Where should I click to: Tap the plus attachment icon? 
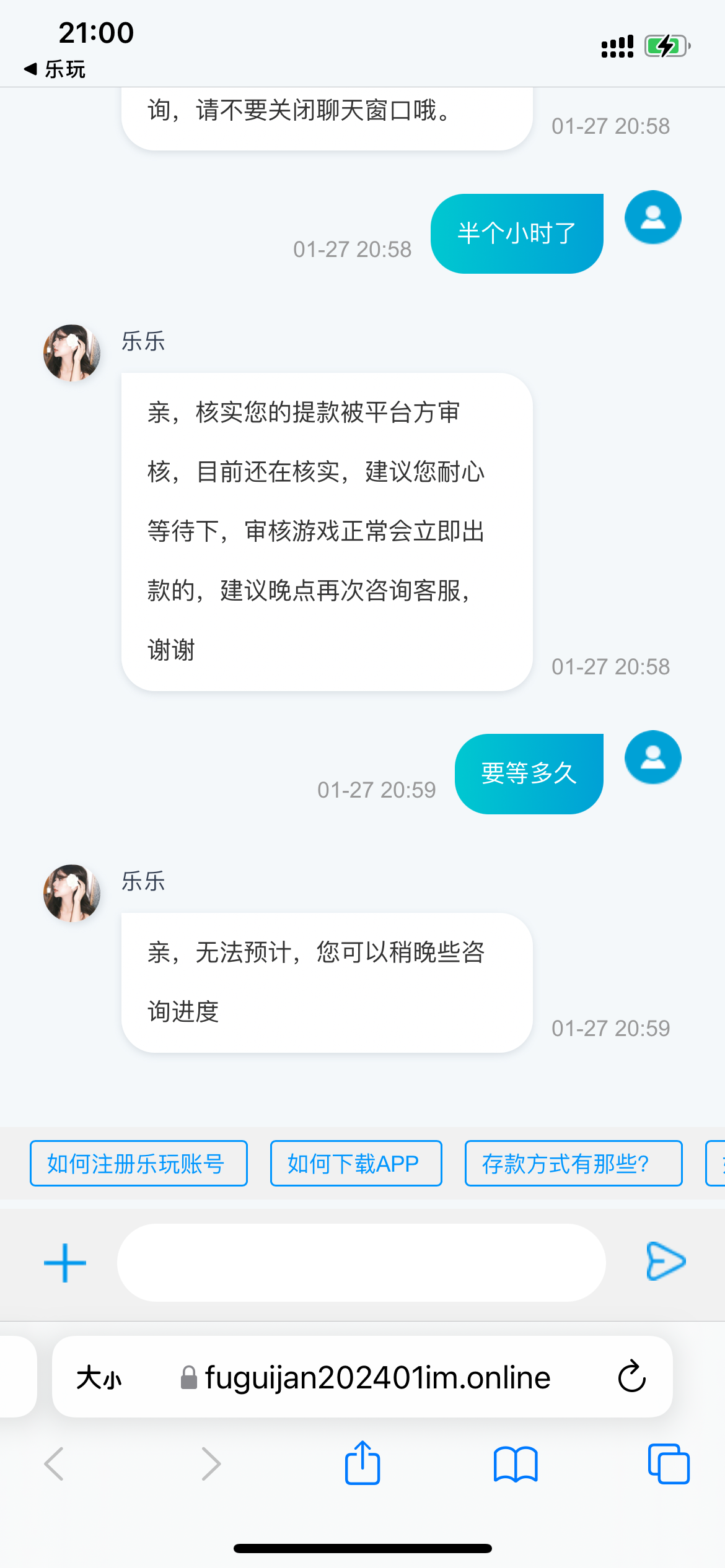(x=65, y=1263)
